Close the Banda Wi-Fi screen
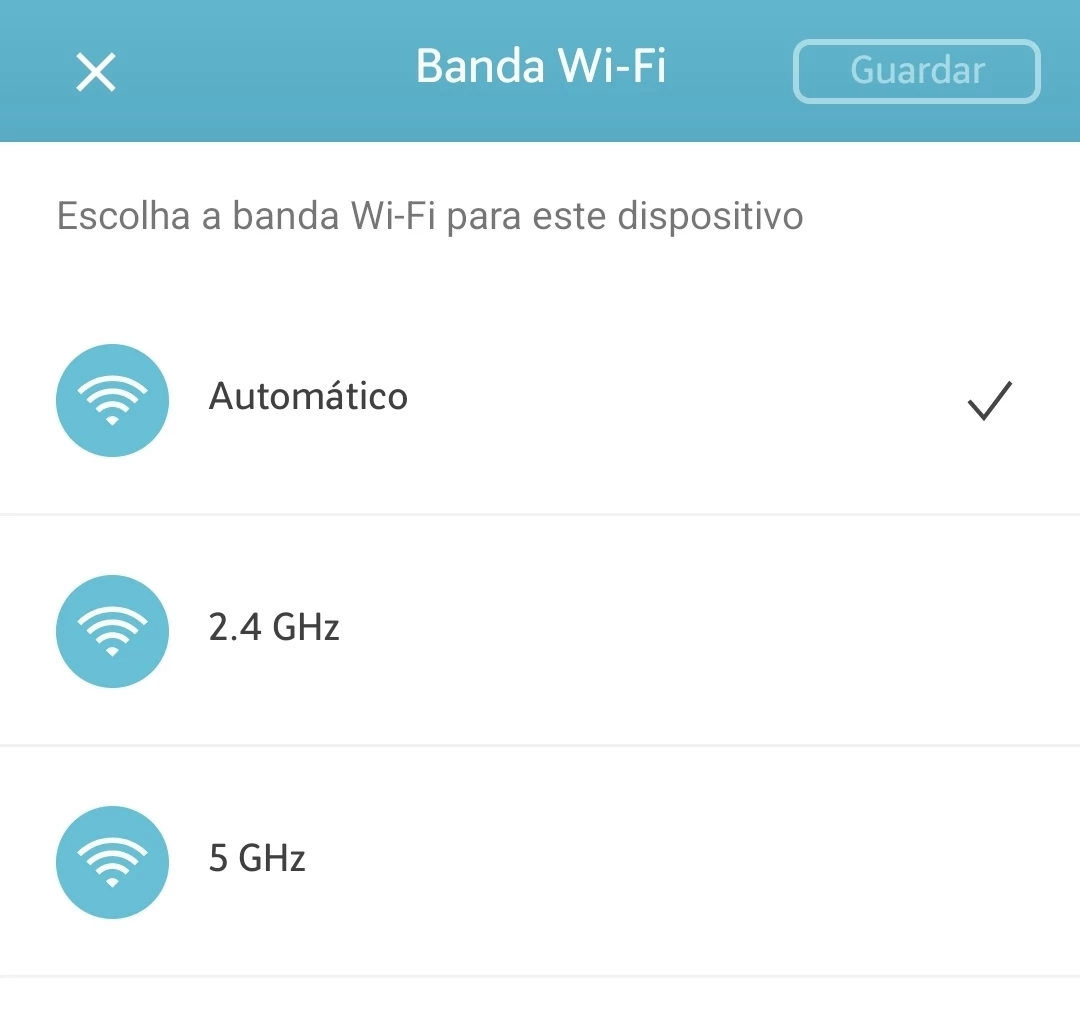This screenshot has height=1032, width=1080. click(97, 72)
